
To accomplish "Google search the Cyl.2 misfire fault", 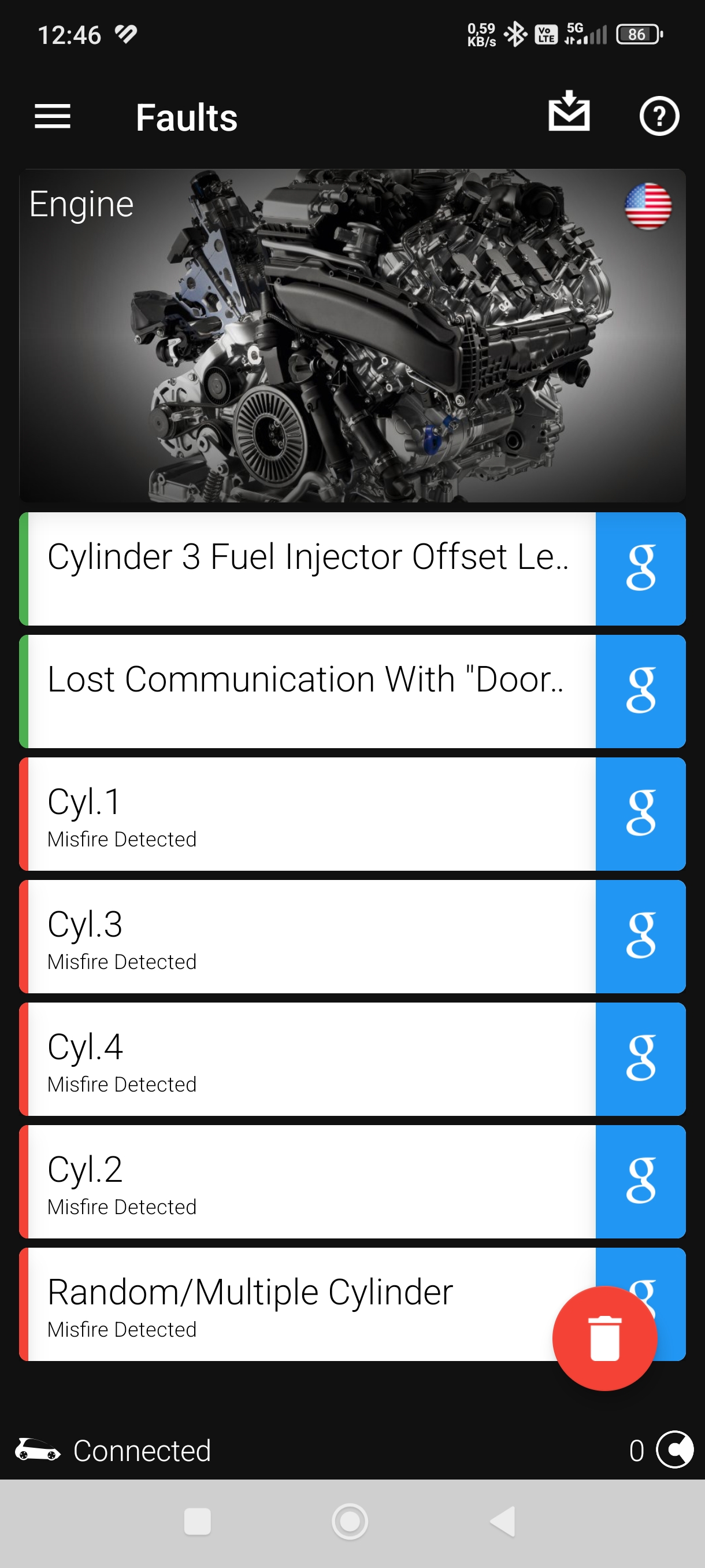I will tap(640, 1181).
